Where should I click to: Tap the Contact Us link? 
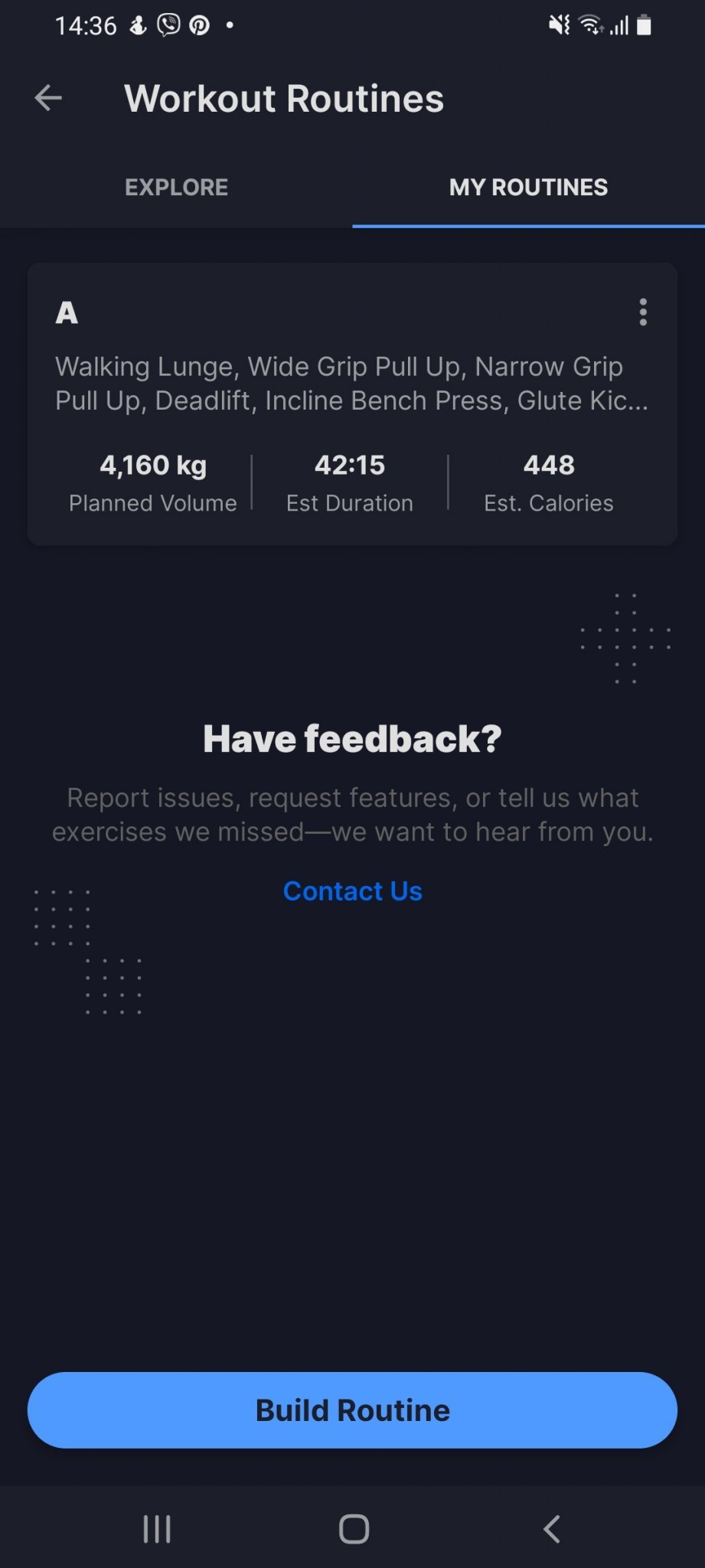pos(352,891)
